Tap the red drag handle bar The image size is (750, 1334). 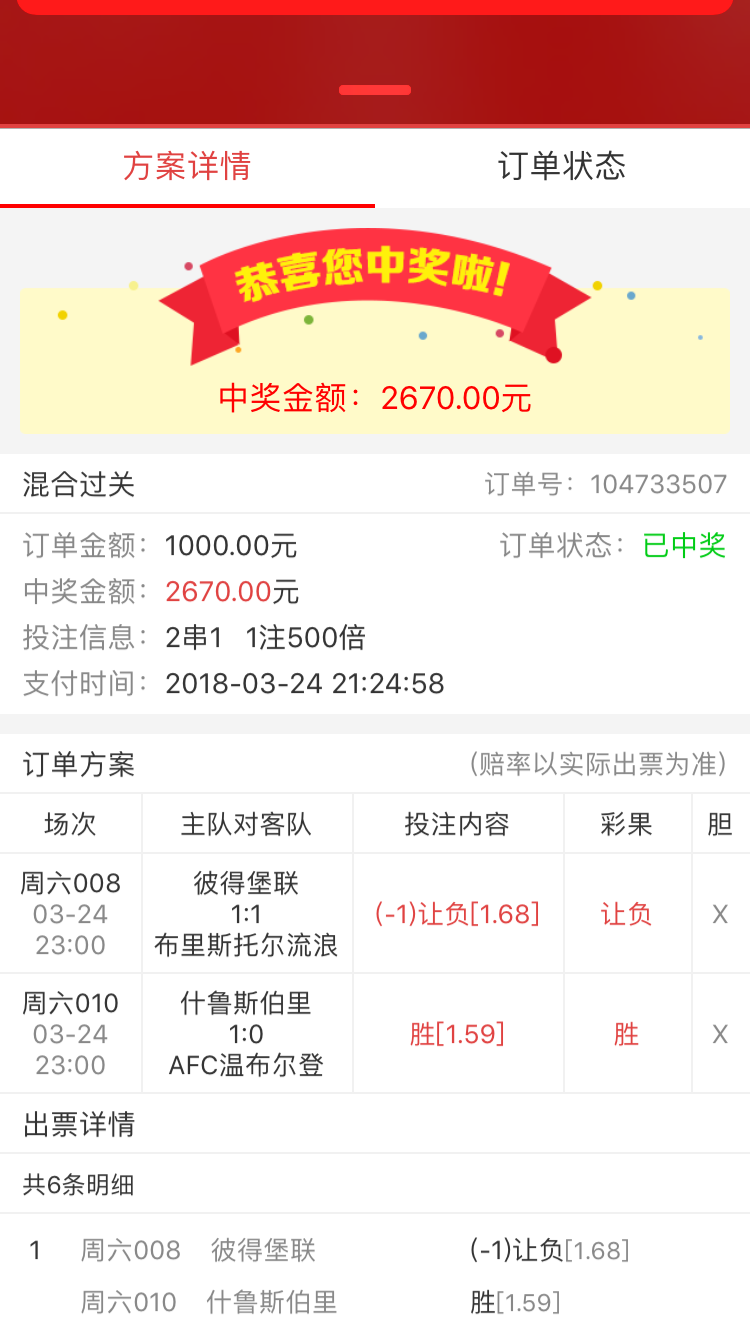point(375,90)
